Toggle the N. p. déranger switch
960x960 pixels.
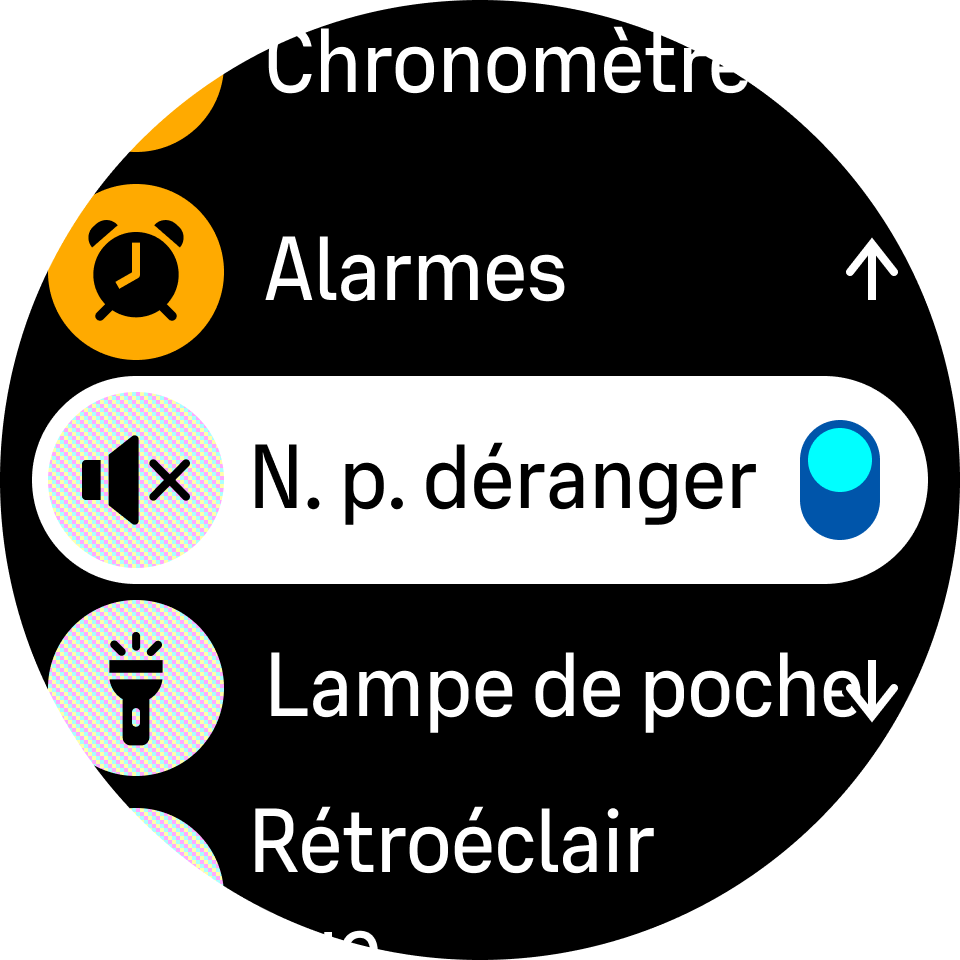point(840,480)
